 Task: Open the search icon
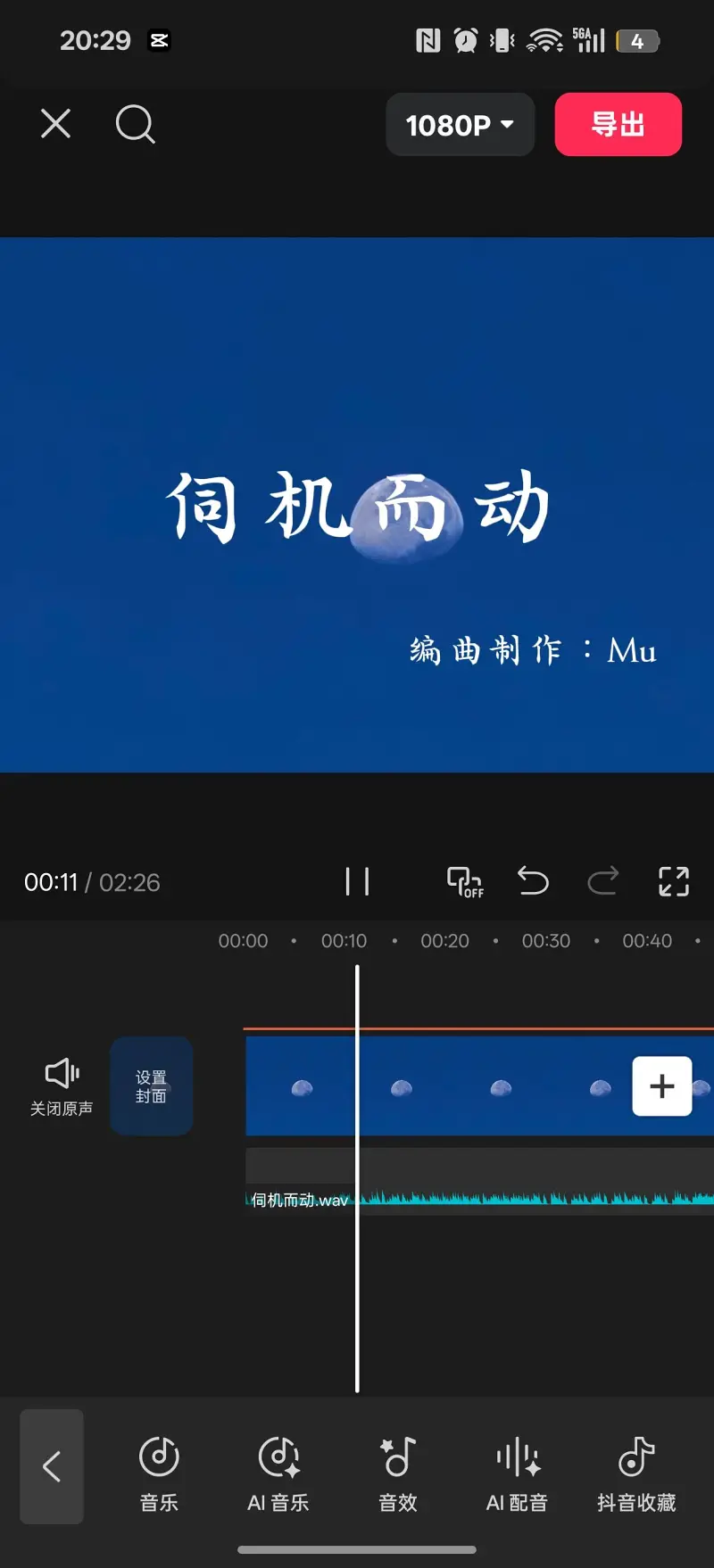135,124
